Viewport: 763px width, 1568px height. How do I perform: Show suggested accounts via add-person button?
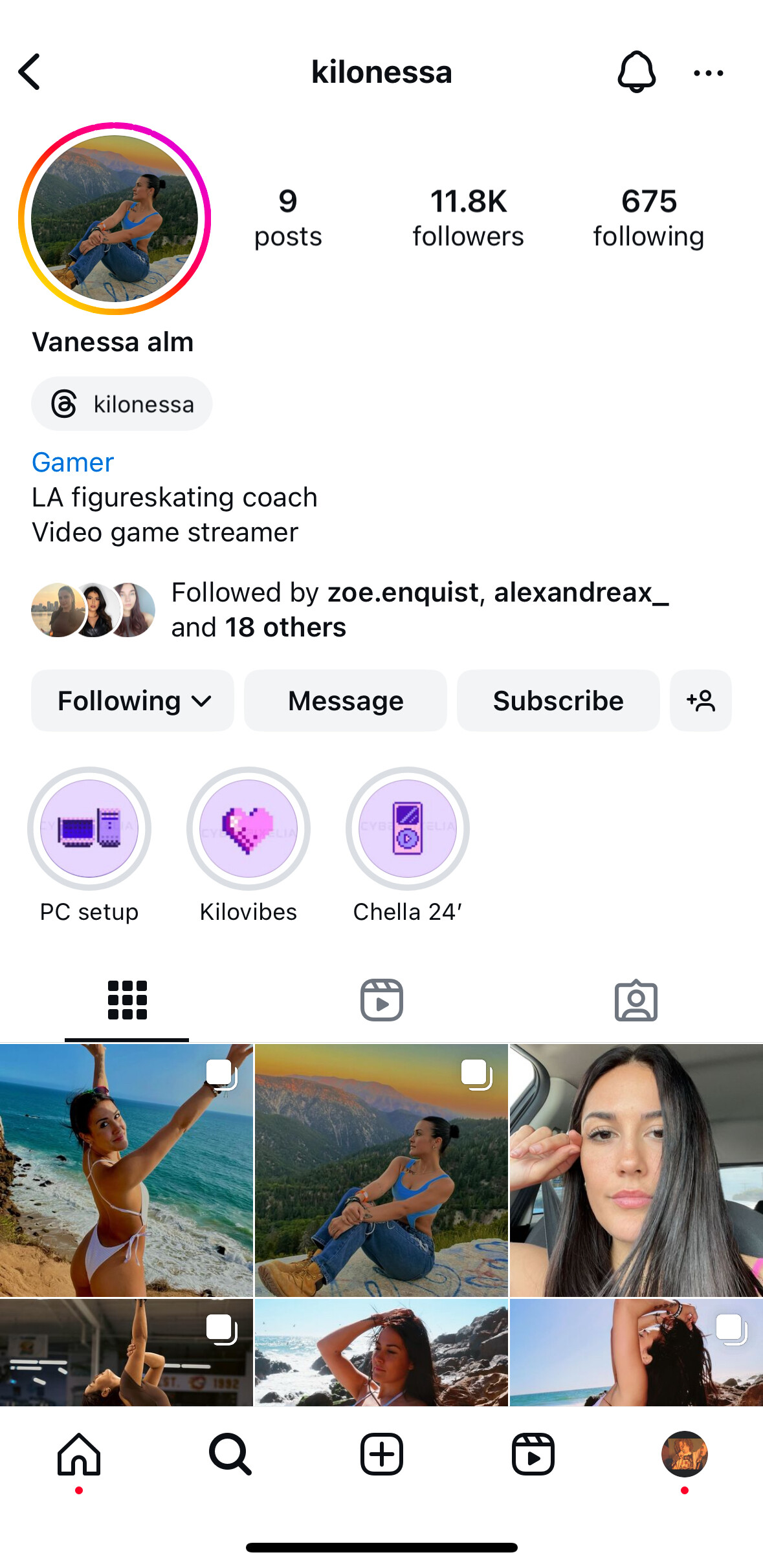point(701,701)
